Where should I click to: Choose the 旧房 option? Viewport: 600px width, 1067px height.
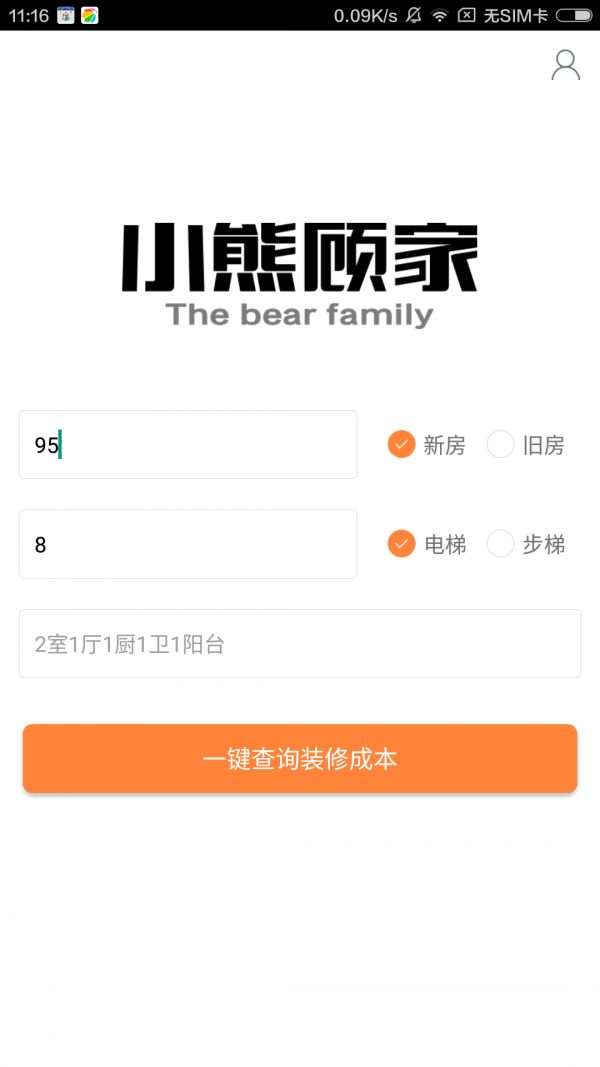(x=501, y=444)
